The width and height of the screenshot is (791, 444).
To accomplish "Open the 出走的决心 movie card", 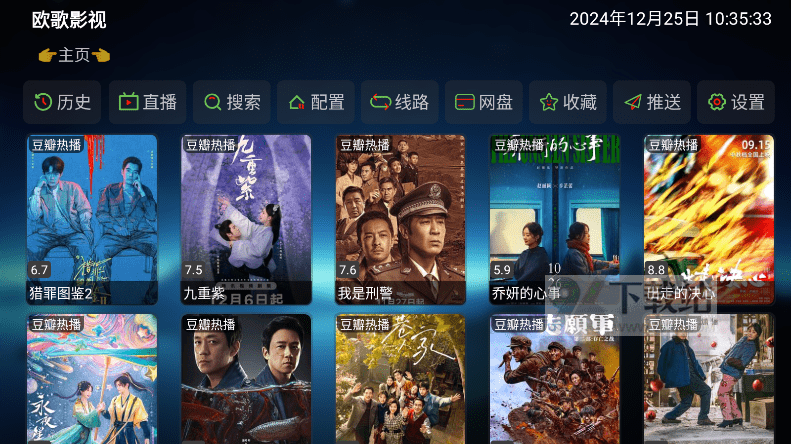I will [708, 219].
